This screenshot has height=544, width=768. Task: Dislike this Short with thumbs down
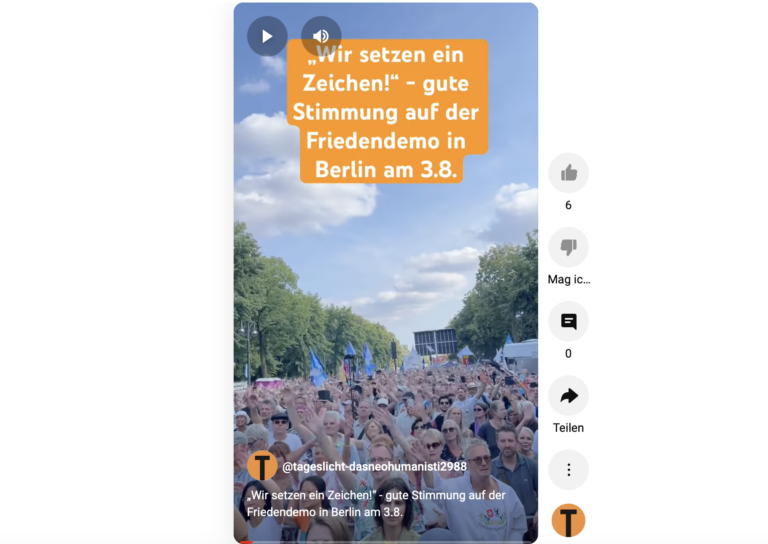pyautogui.click(x=568, y=247)
